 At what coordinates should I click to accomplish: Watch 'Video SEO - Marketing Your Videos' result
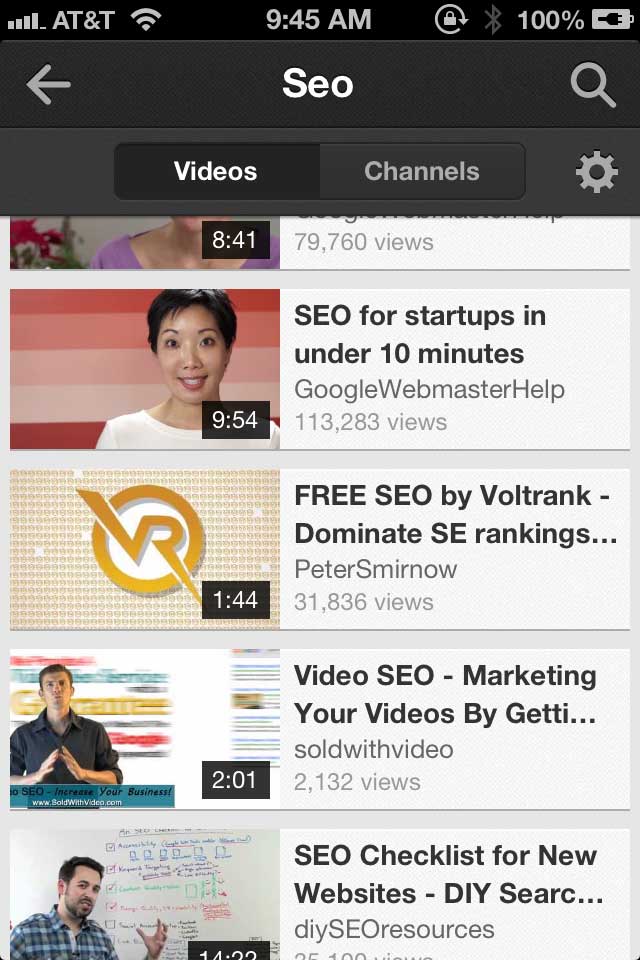[320, 729]
